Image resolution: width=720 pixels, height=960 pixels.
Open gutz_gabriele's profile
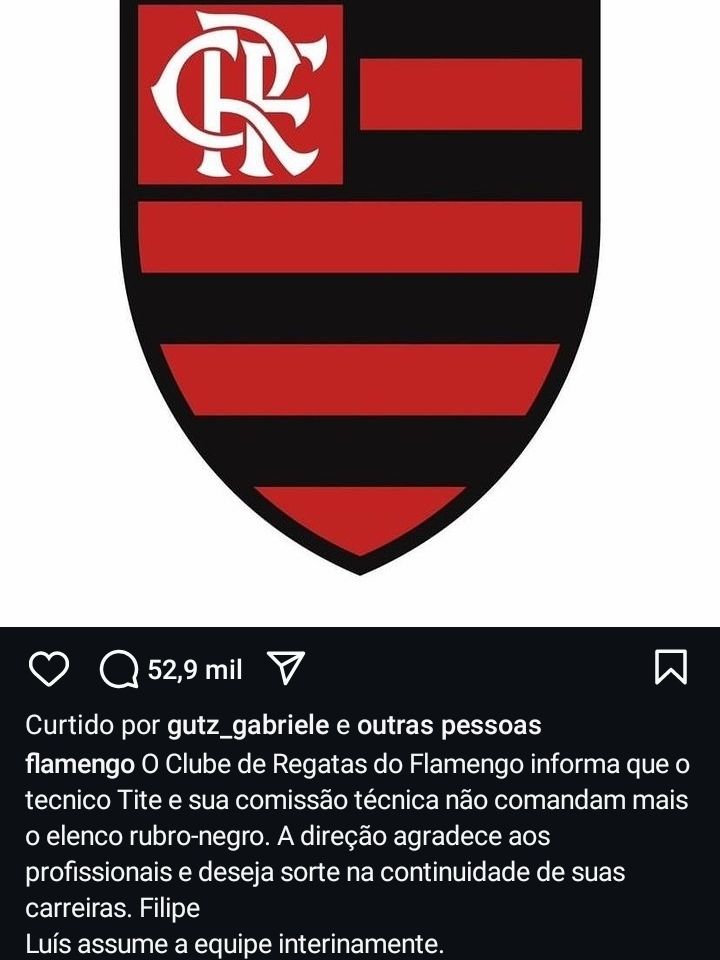247,724
